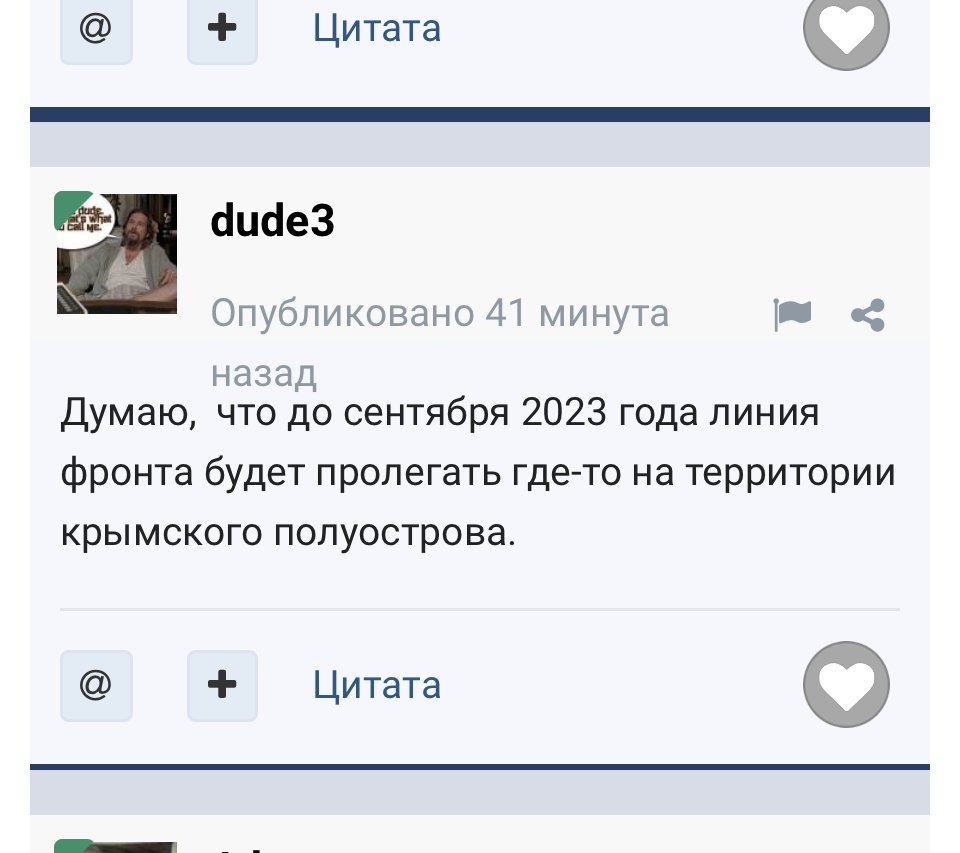960x853 pixels.
Task: Tap the plus button above dude3's post
Action: click(x=222, y=30)
